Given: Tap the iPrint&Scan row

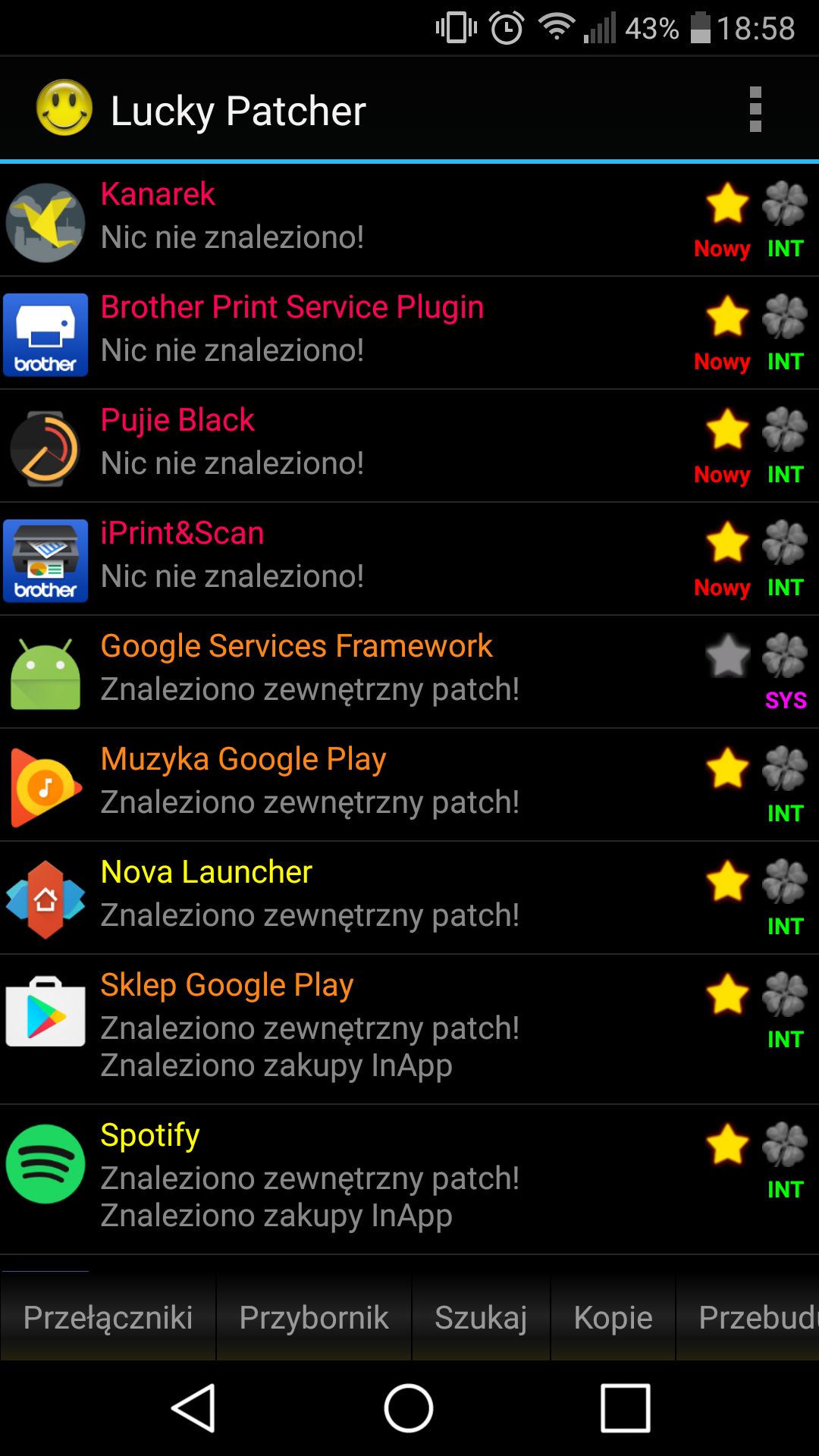Looking at the screenshot, I should coord(409,559).
